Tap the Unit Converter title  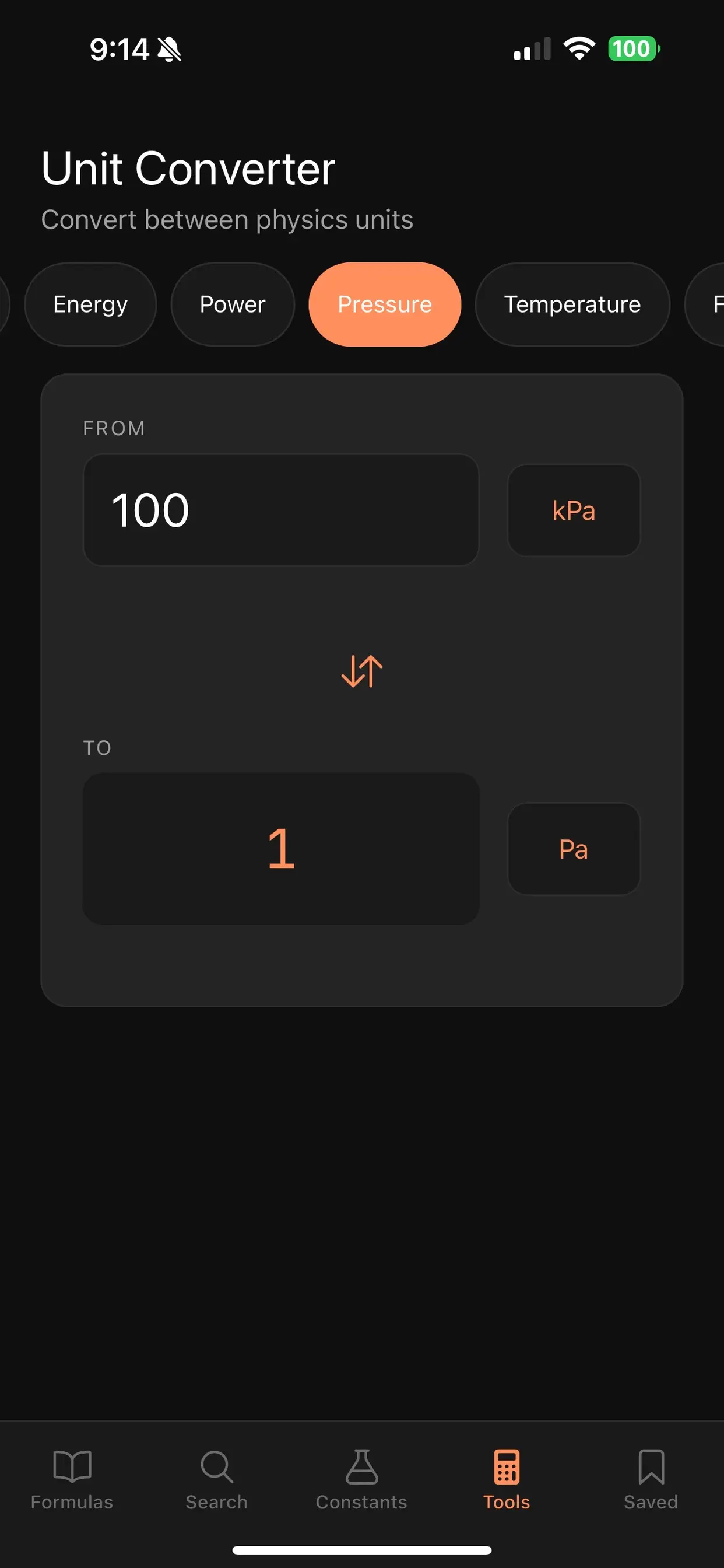[187, 169]
